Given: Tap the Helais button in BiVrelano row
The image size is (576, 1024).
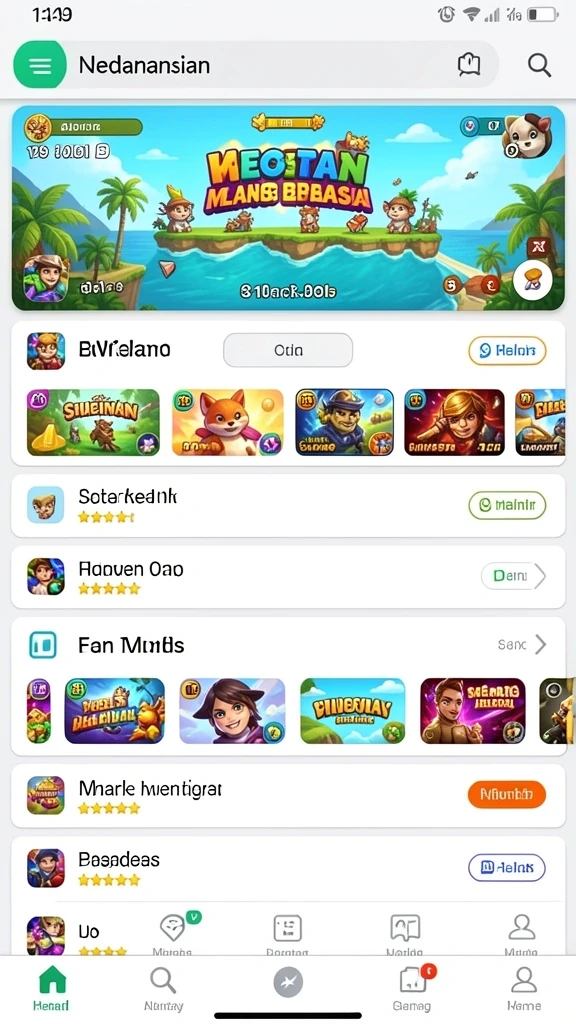Looking at the screenshot, I should tap(507, 351).
